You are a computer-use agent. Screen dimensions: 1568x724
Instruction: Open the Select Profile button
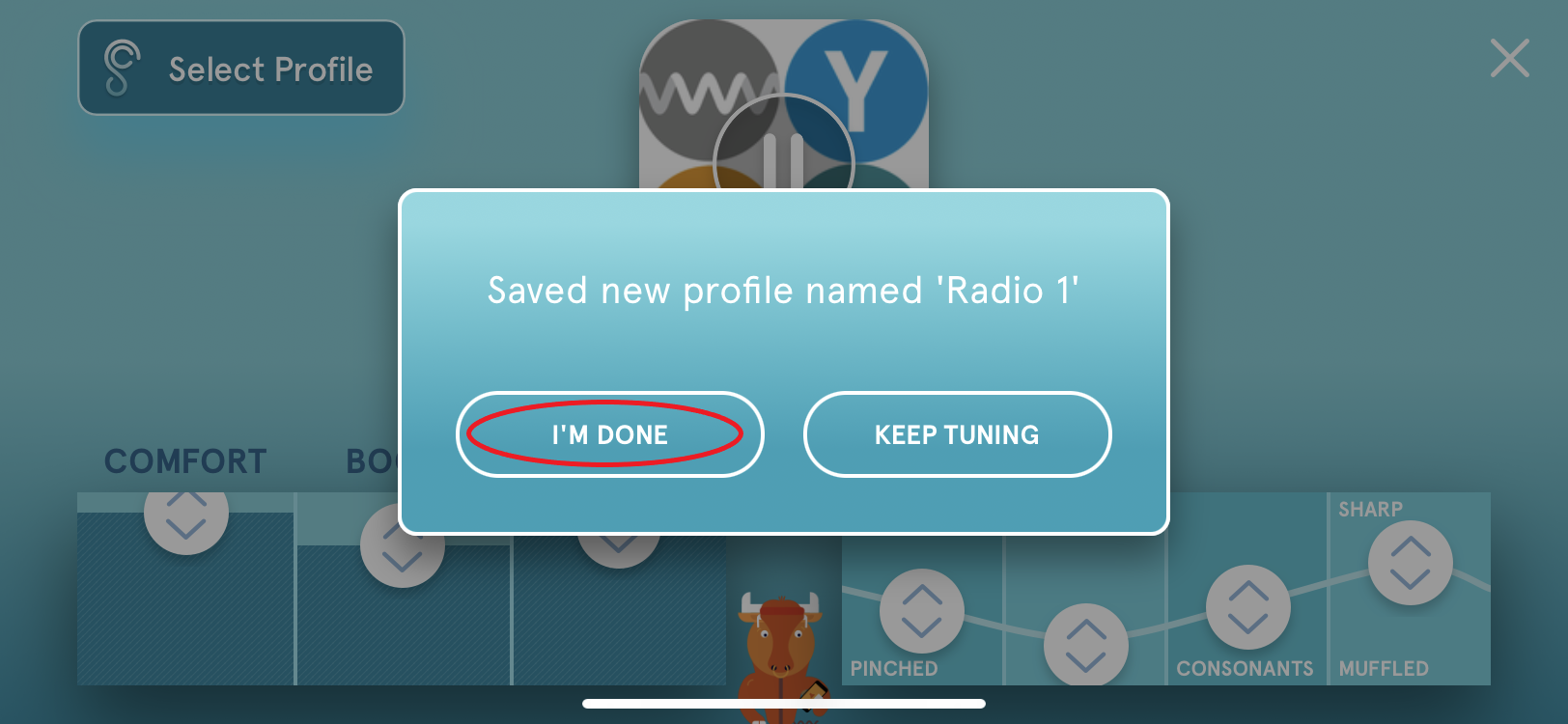[x=241, y=69]
